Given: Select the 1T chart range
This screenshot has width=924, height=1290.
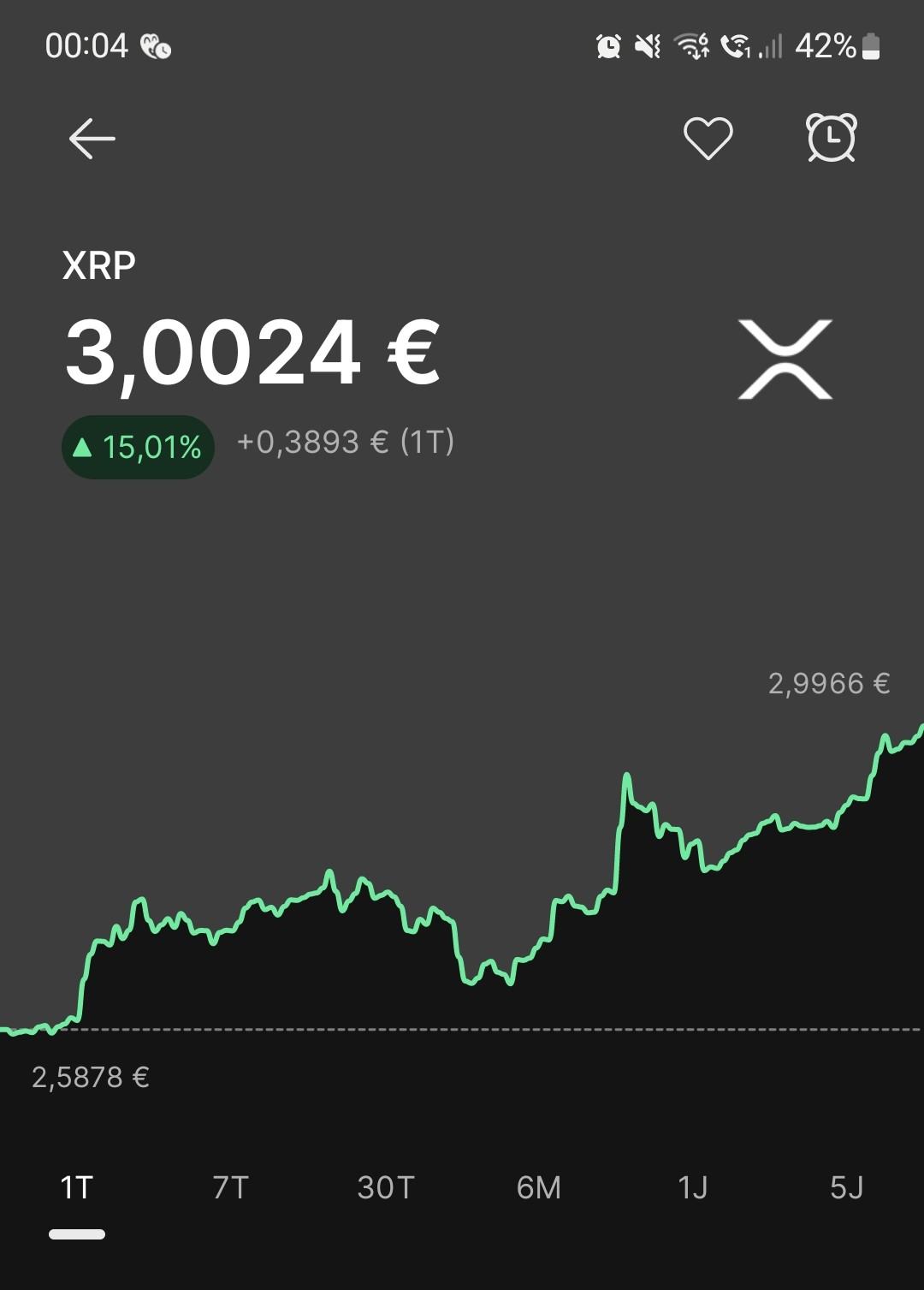Looking at the screenshot, I should tap(77, 1188).
